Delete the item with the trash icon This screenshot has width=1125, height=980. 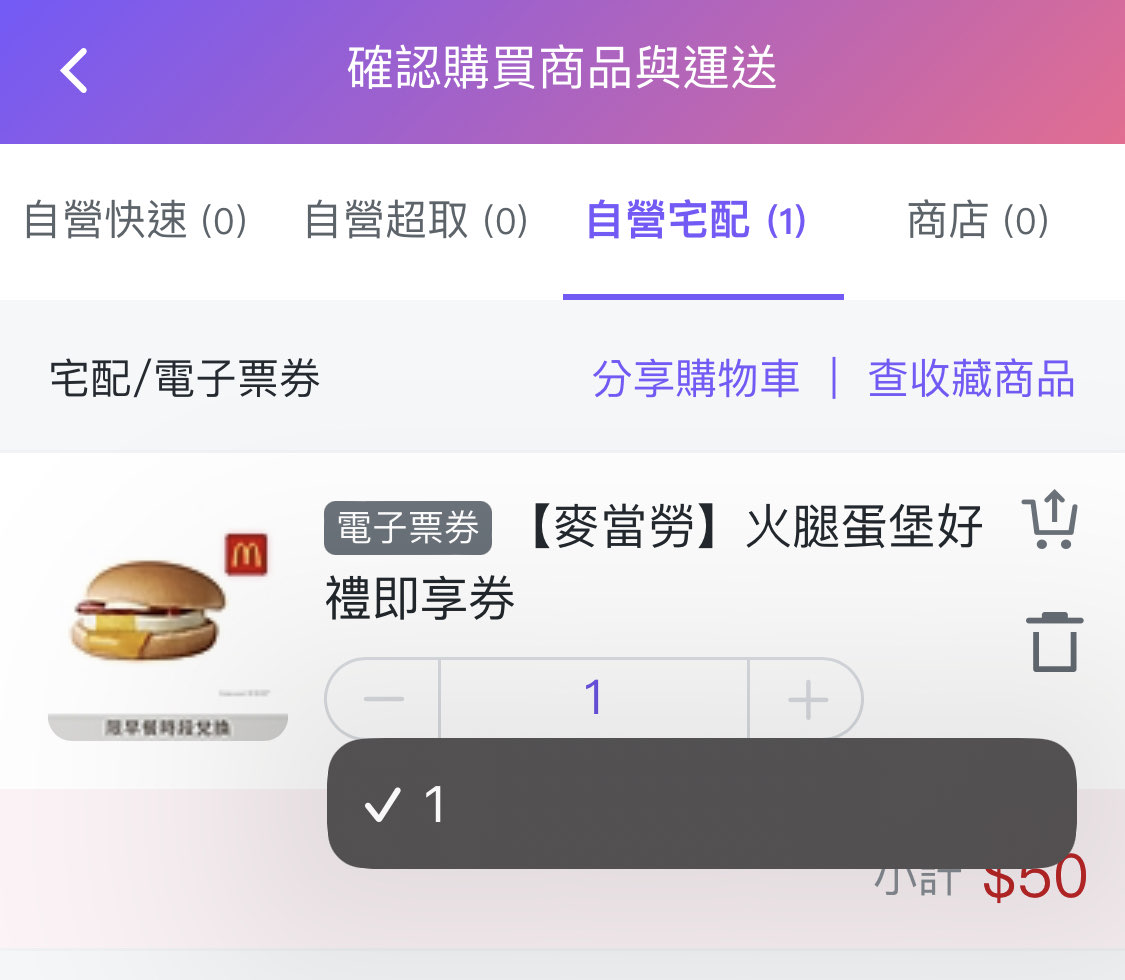point(1054,641)
